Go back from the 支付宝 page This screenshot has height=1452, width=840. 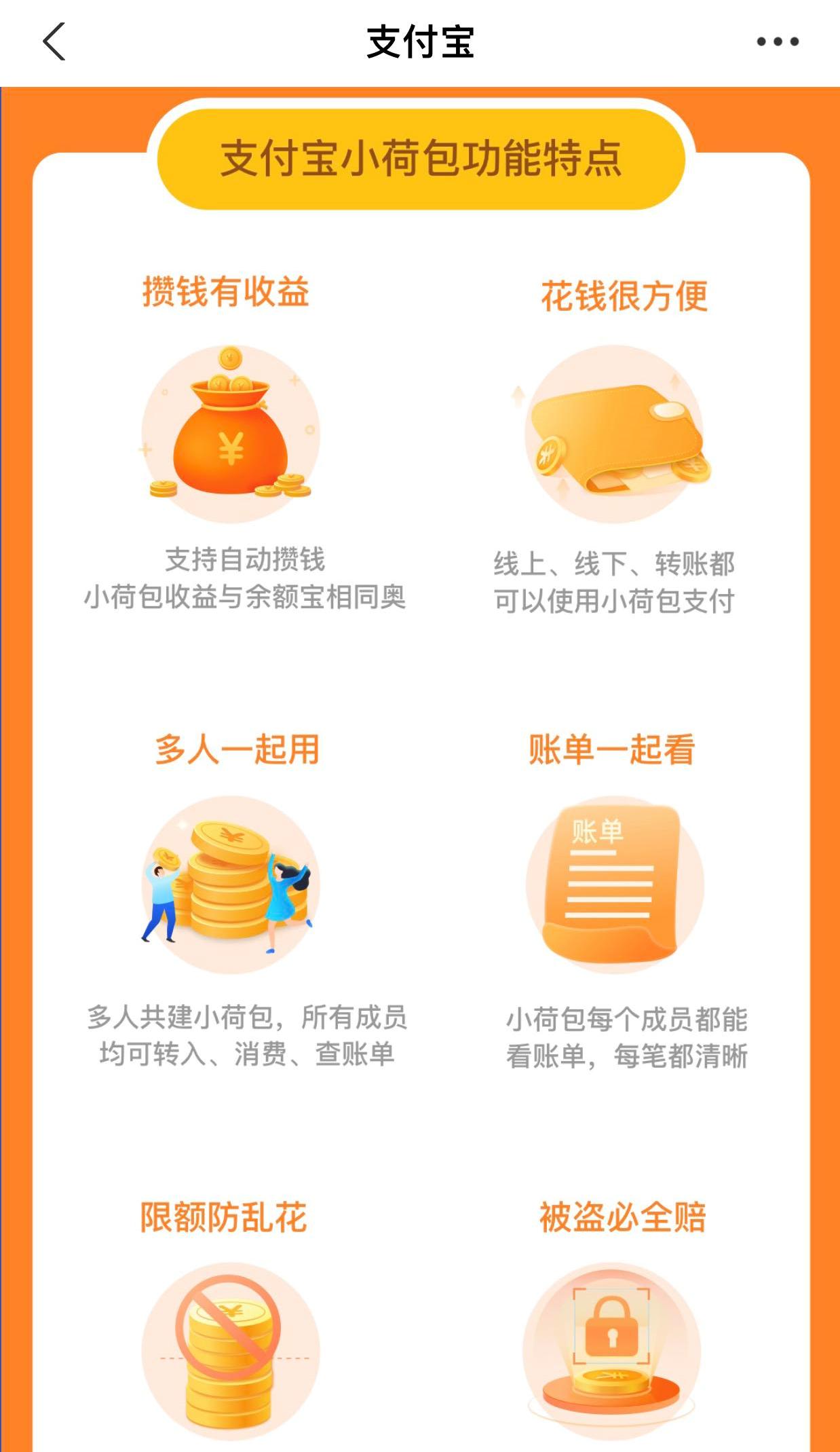click(54, 41)
